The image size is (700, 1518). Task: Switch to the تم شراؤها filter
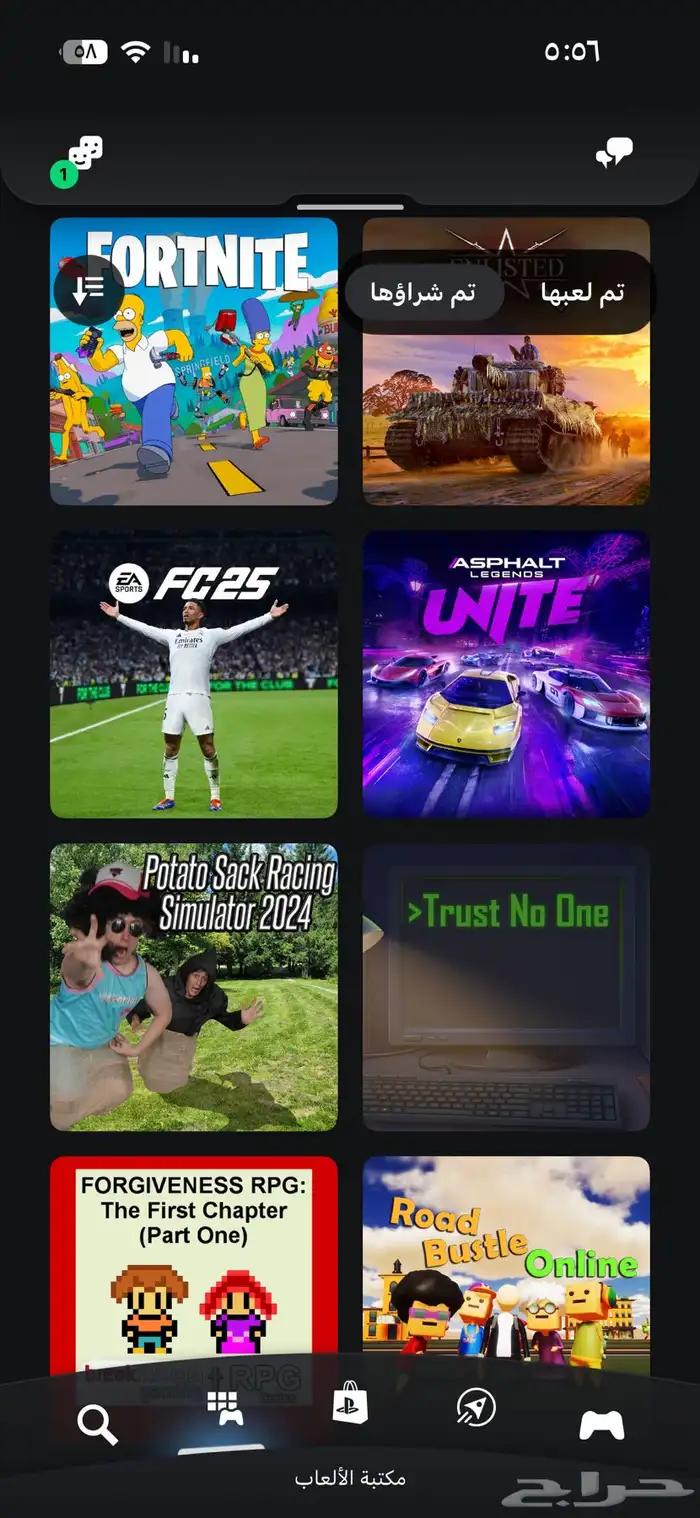tap(424, 292)
